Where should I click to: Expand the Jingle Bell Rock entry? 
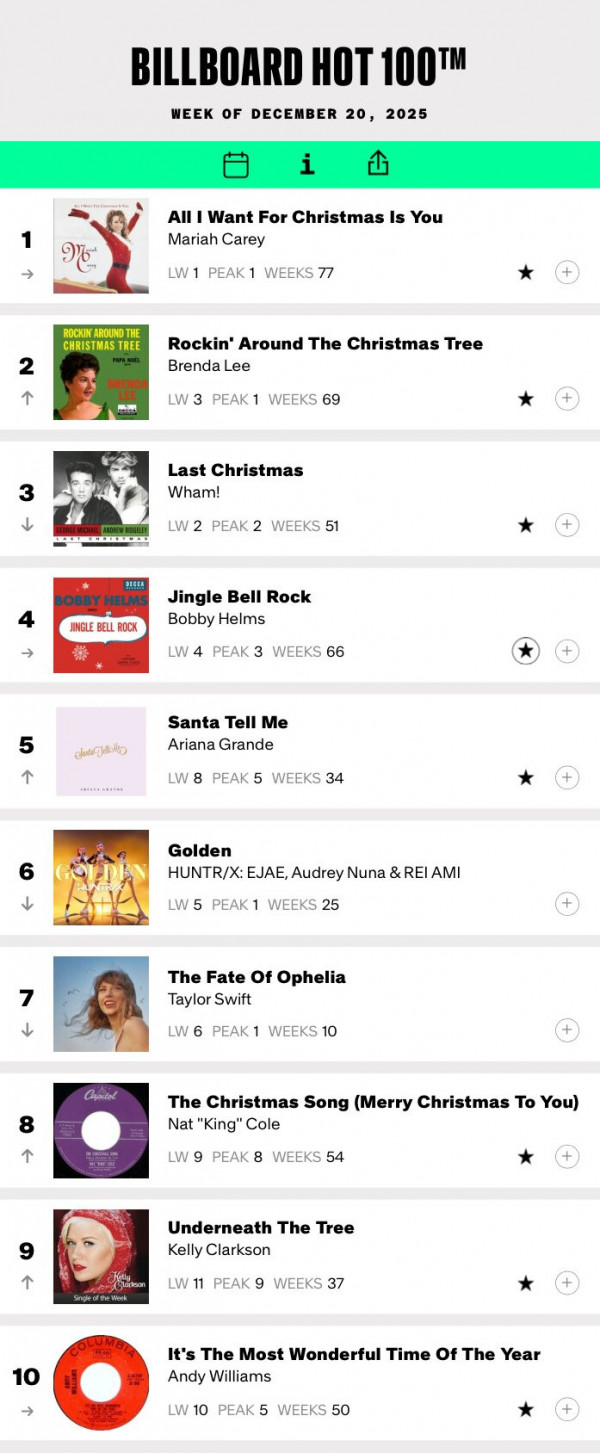[567, 652]
